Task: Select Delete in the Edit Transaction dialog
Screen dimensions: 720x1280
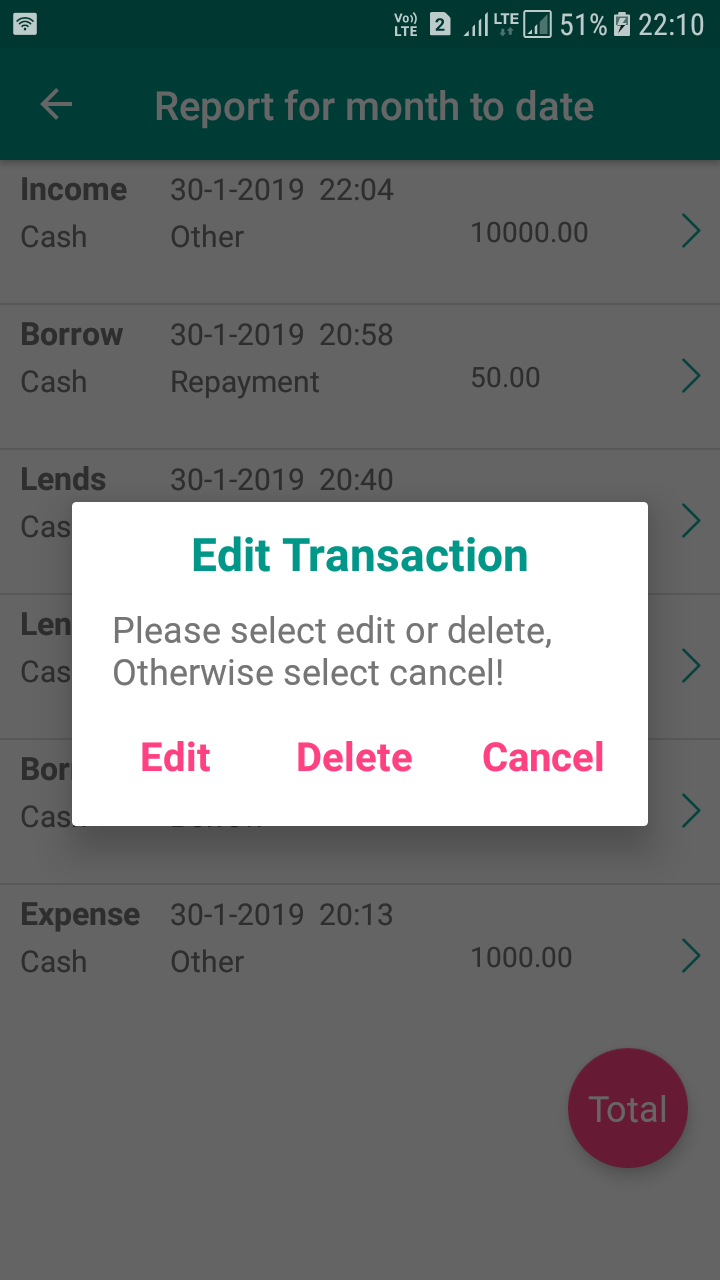Action: click(354, 757)
